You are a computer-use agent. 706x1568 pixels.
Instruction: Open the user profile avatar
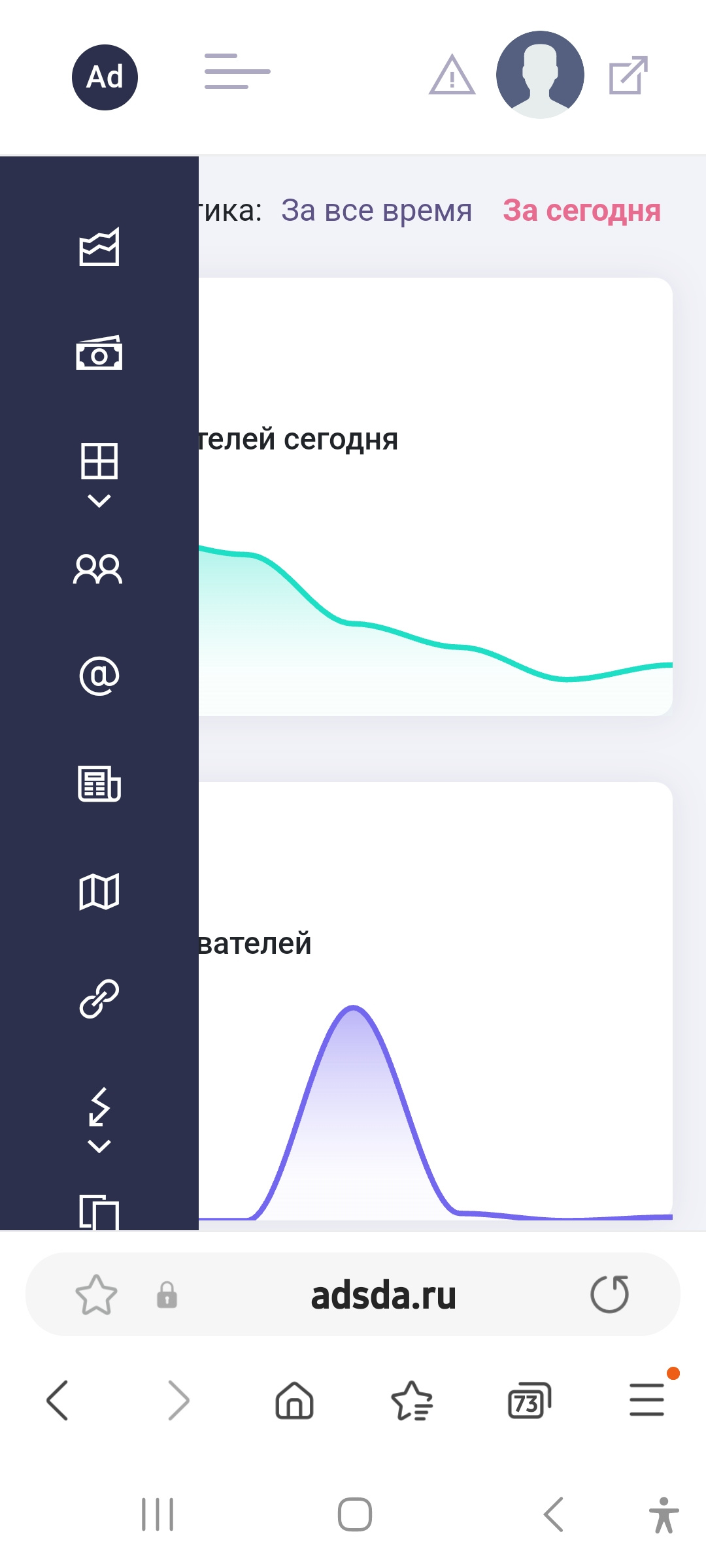pos(540,74)
